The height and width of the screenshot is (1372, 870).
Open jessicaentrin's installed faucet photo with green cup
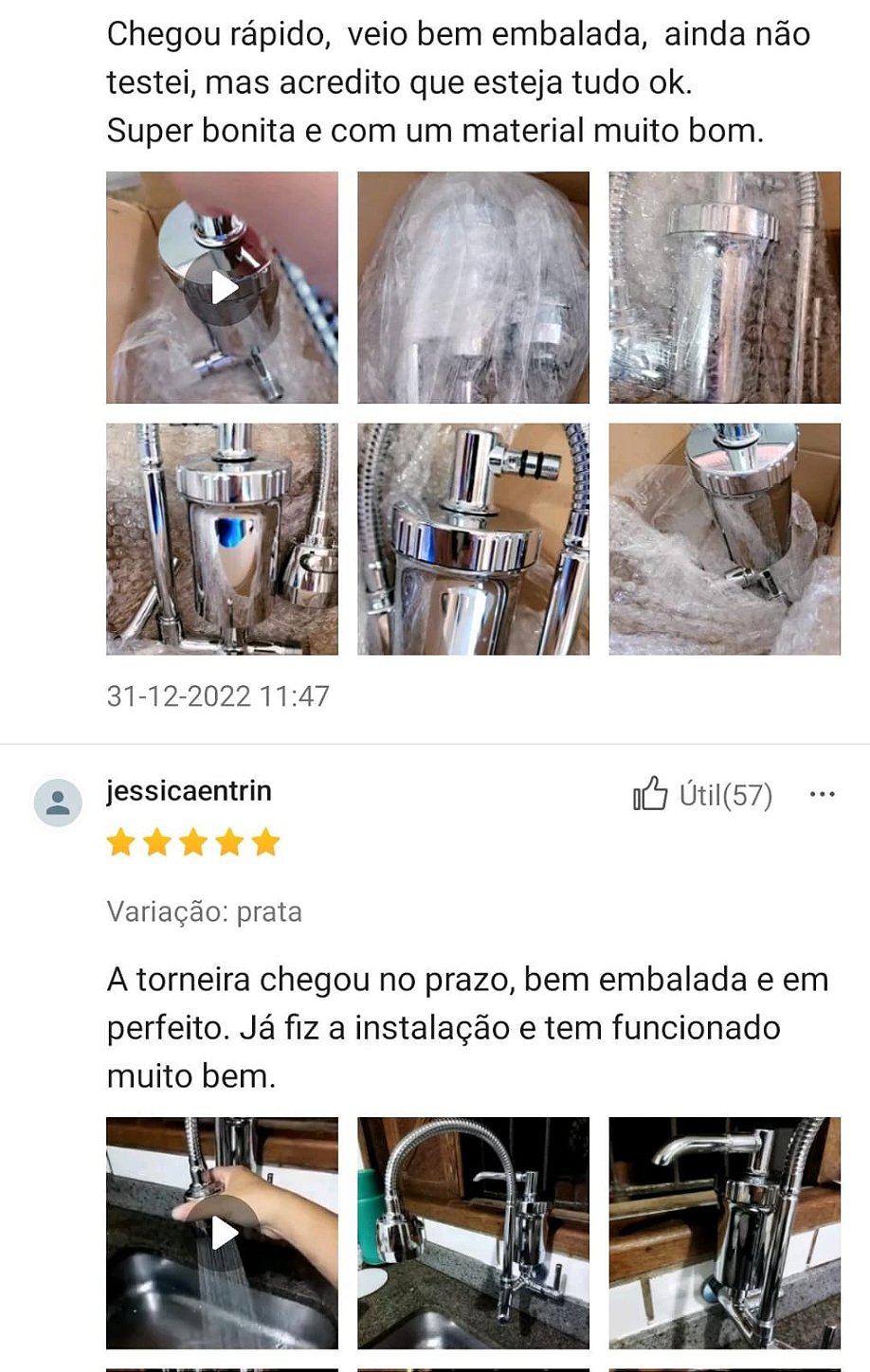[473, 1233]
